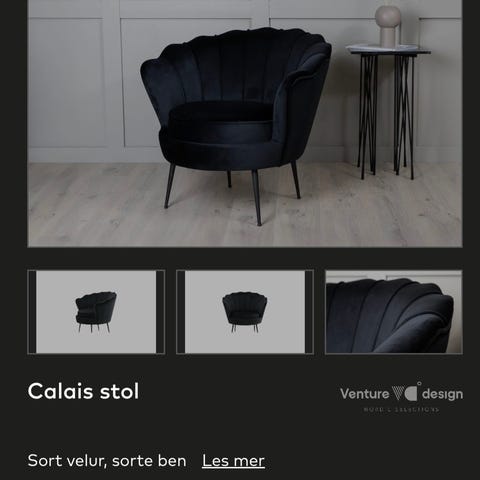This screenshot has height=480, width=480.
Task: Open the 'Les mer' link
Action: click(x=233, y=461)
